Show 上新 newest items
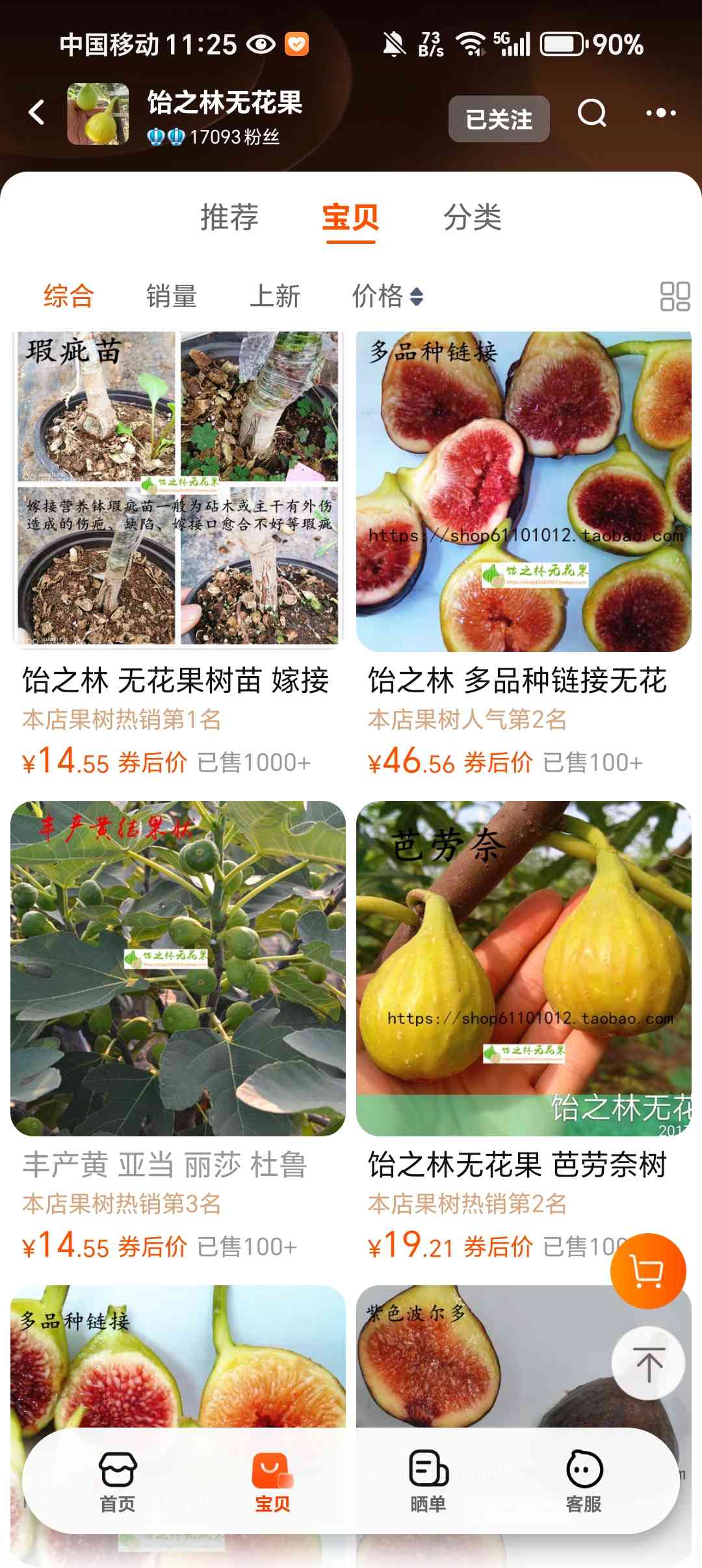The image size is (702, 1568). point(275,296)
